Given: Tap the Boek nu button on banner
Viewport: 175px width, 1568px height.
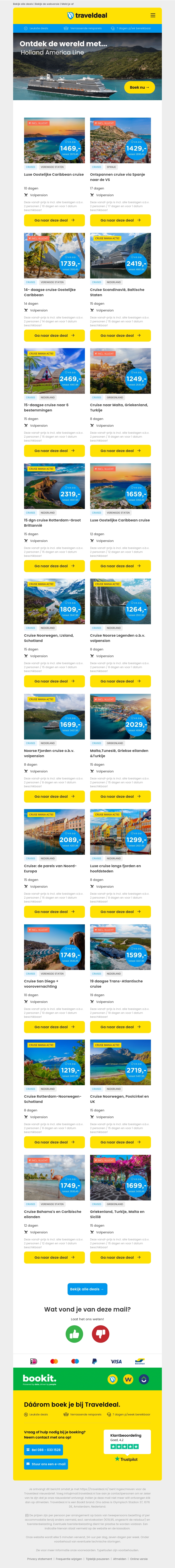Looking at the screenshot, I should point(139,87).
